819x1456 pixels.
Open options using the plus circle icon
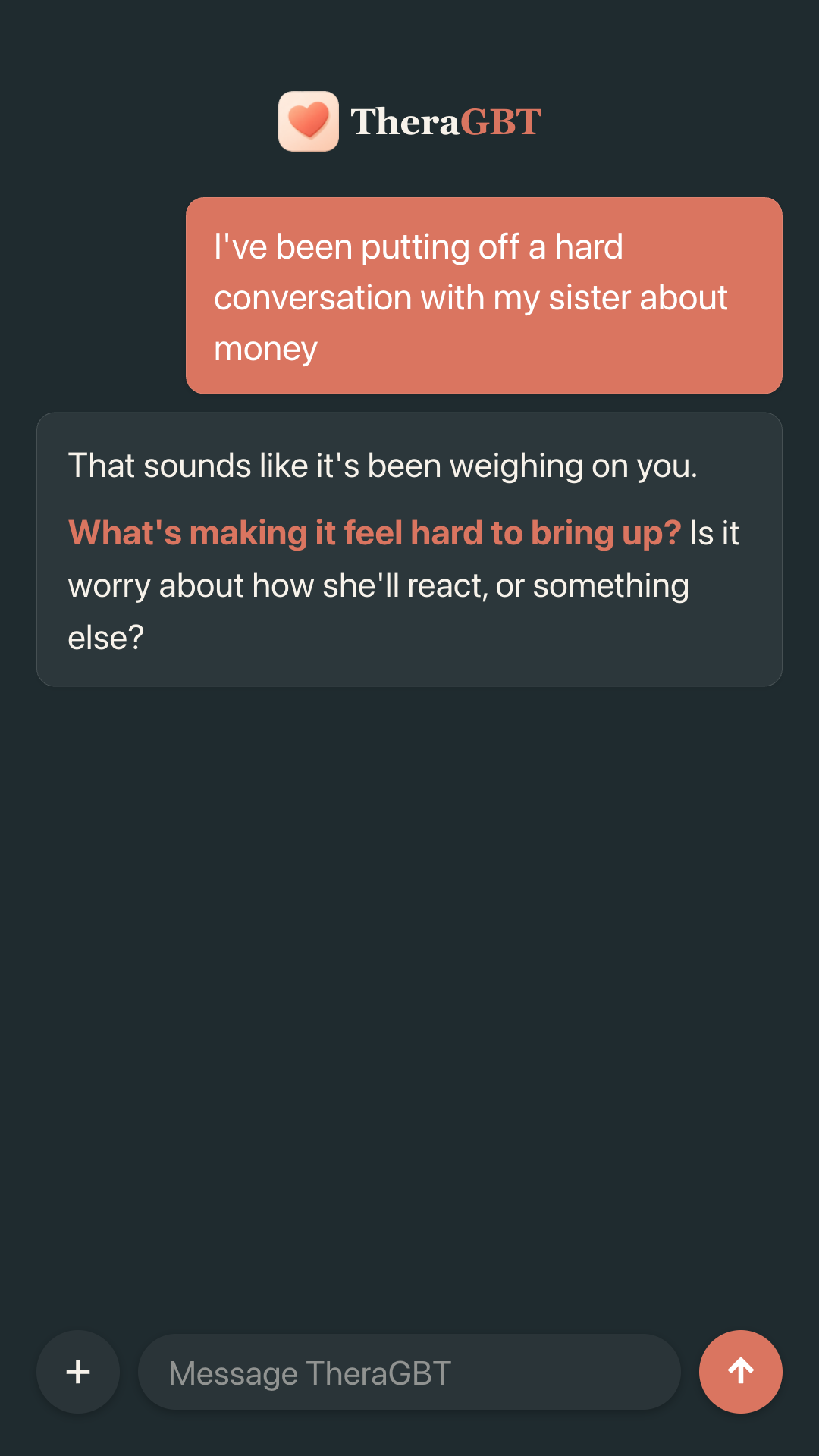pyautogui.click(x=77, y=1372)
